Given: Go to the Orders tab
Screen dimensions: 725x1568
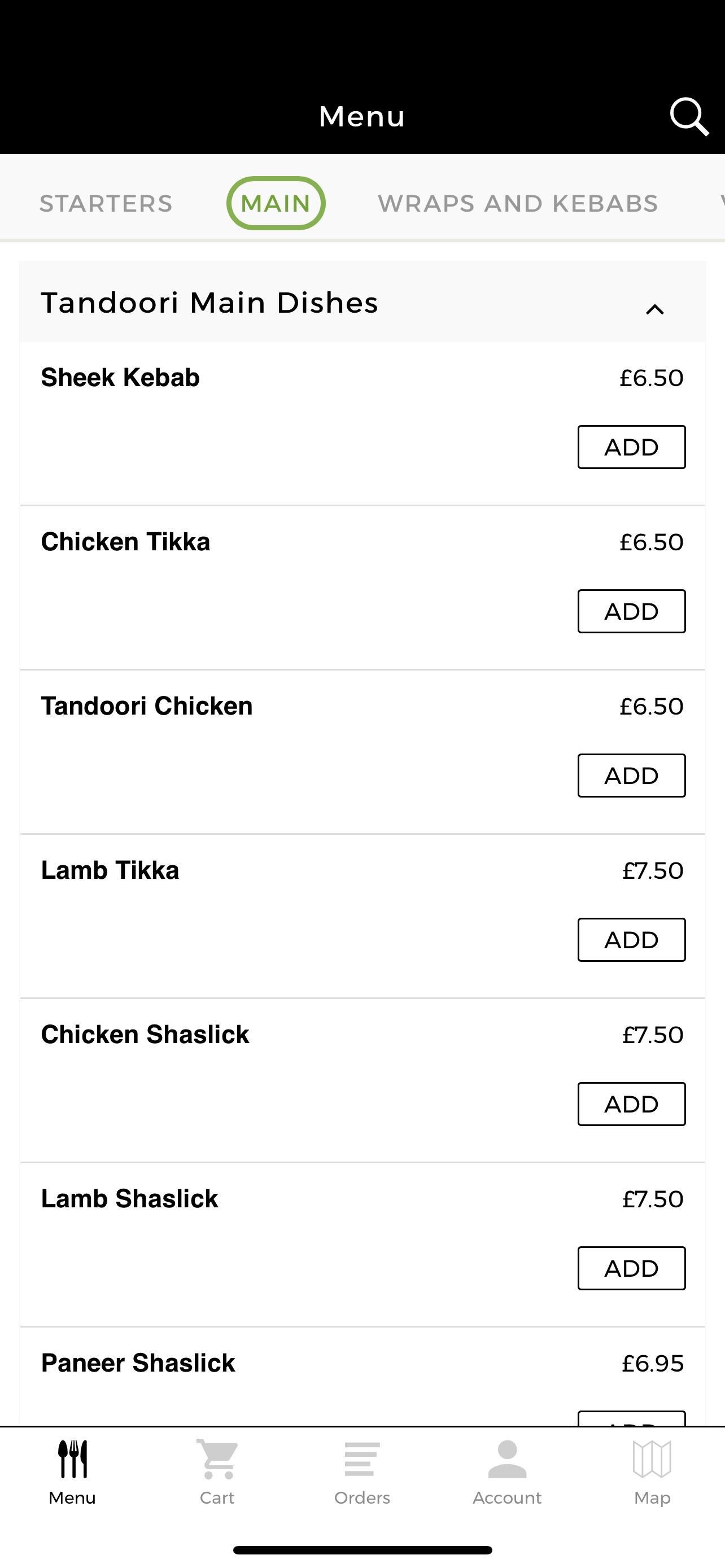Looking at the screenshot, I should [x=362, y=1473].
